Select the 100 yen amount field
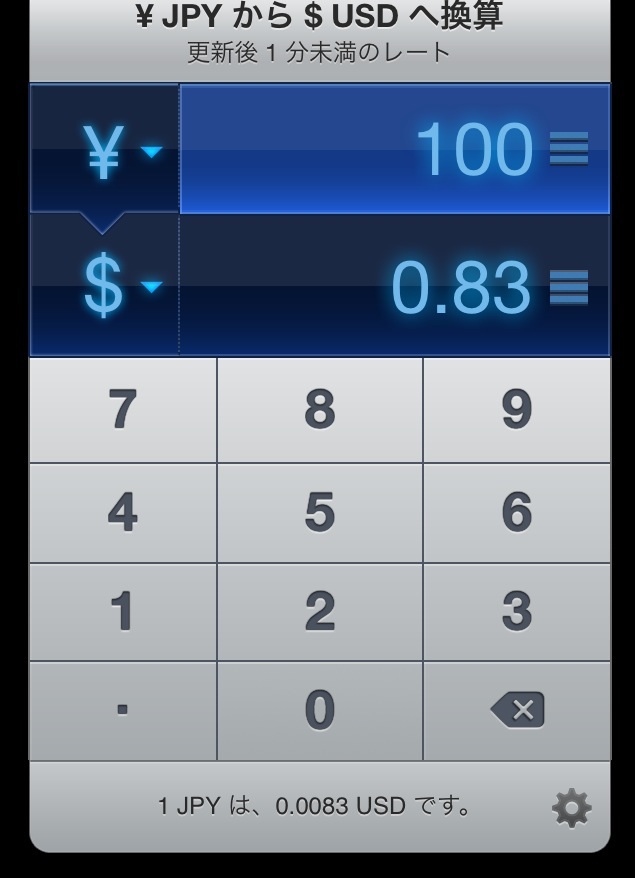The height and width of the screenshot is (878, 635). (x=380, y=150)
